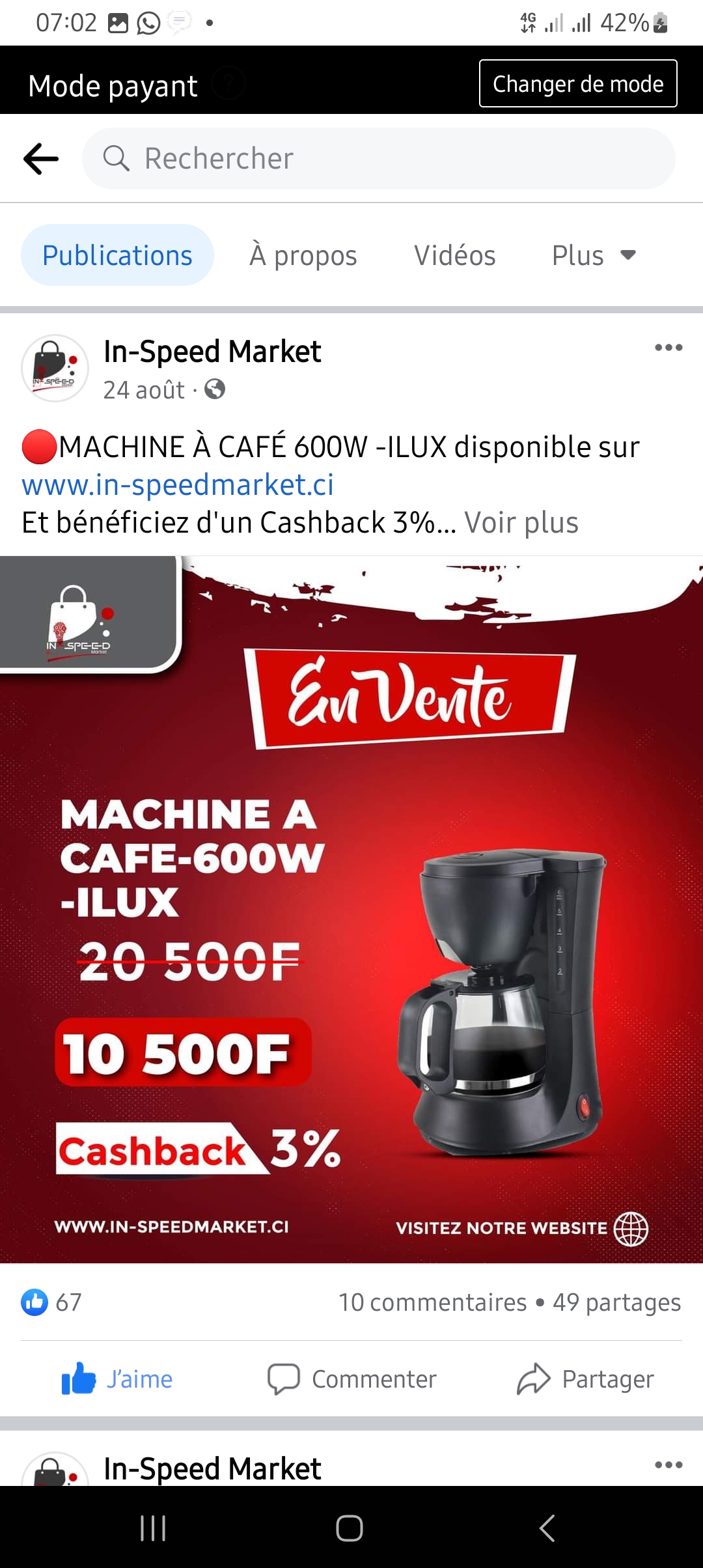The image size is (703, 1568).
Task: Share the coffee machine post
Action: pos(585,1379)
